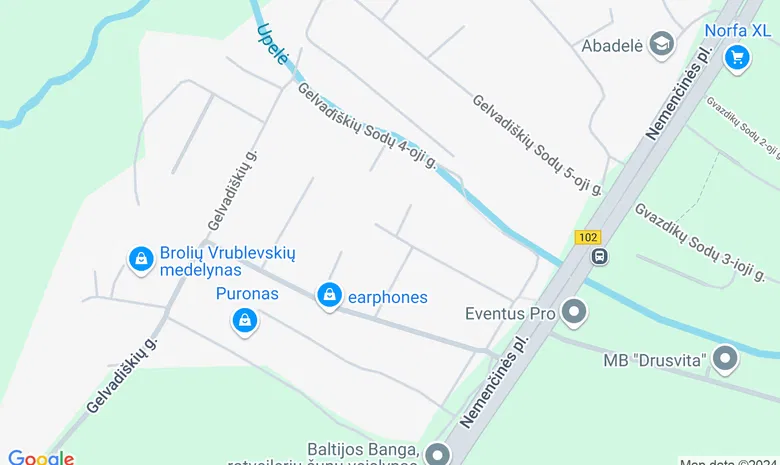
Task: Open the Norfa XL store marker
Action: click(738, 57)
